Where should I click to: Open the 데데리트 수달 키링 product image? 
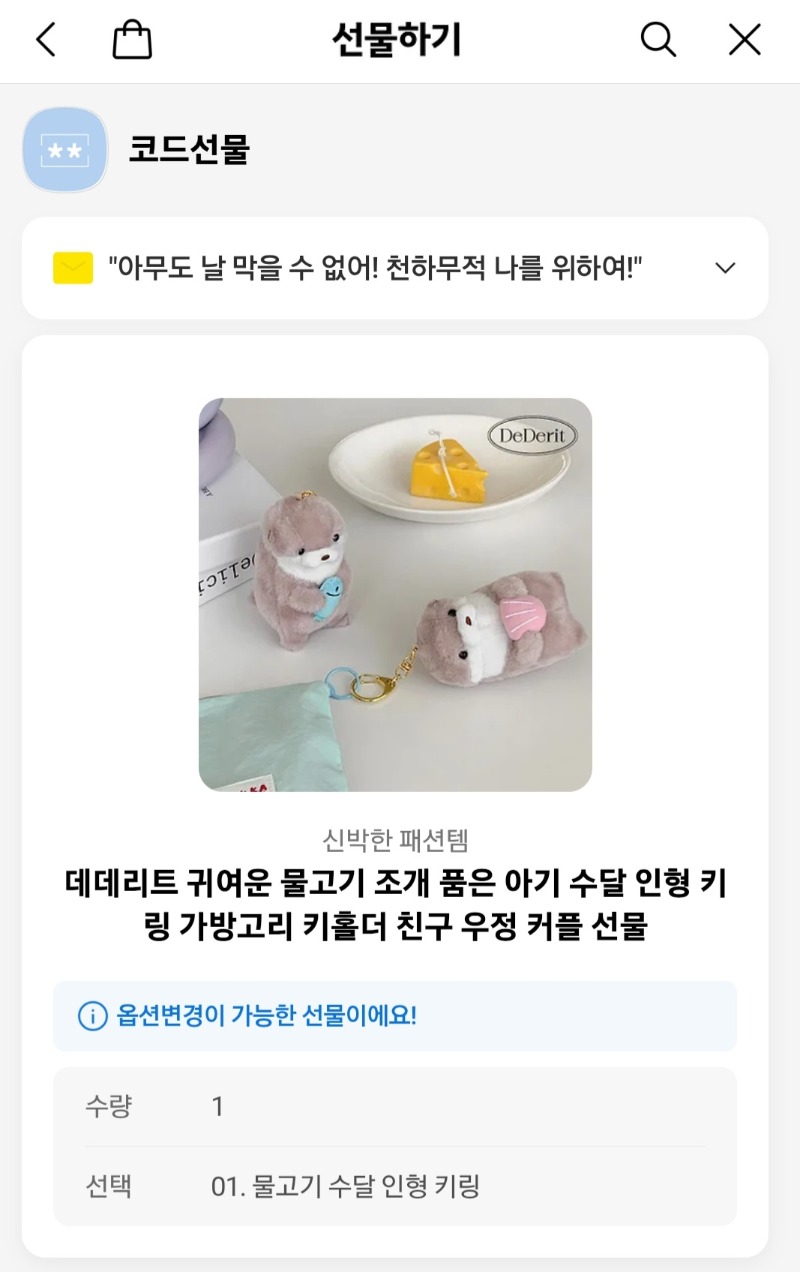pos(395,595)
